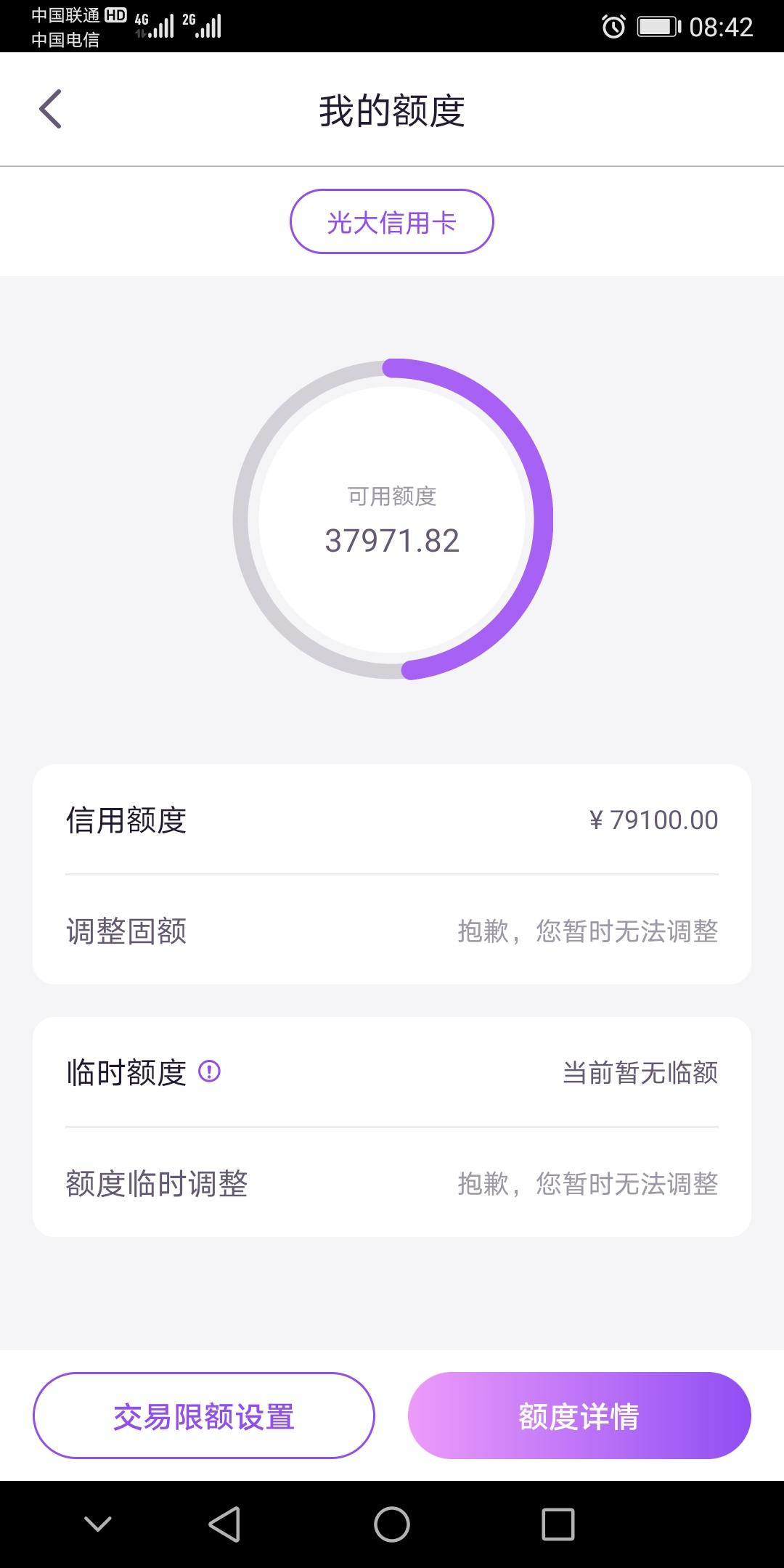Screen dimensions: 784x1568
Task: Open the 调整固额 row
Action: pos(392,930)
